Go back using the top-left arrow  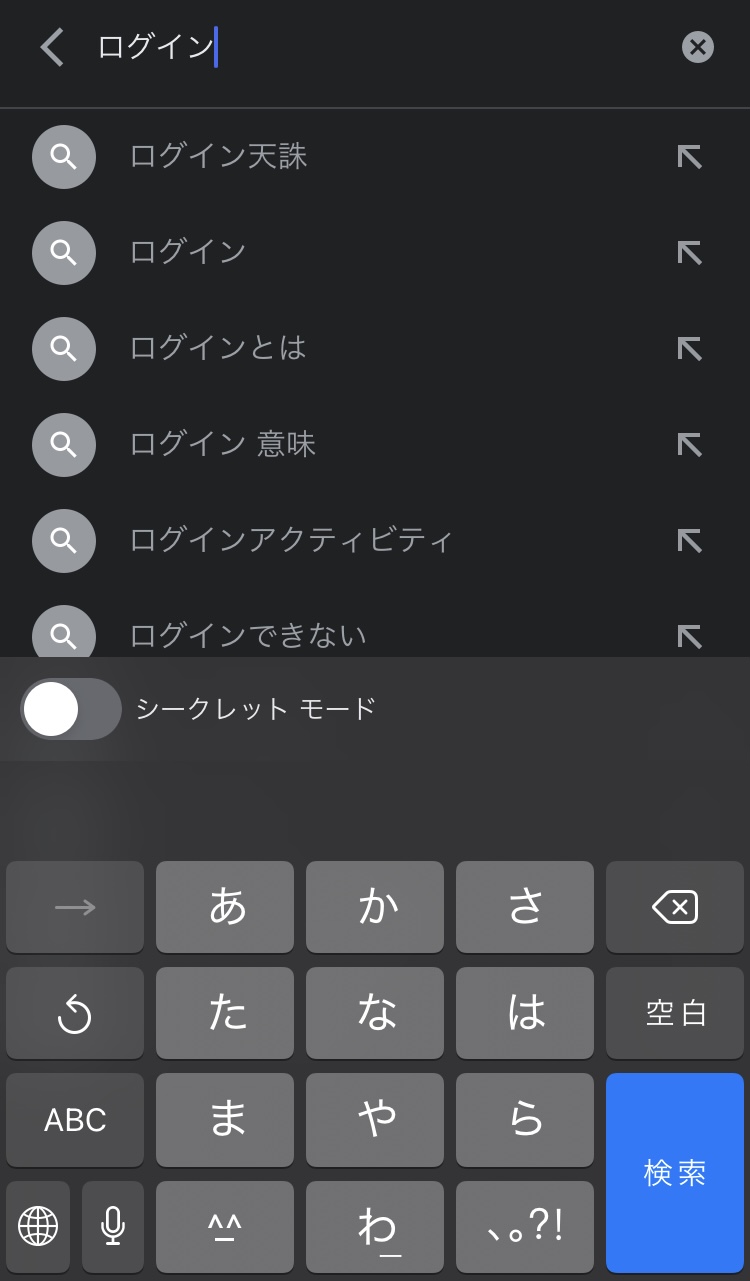tap(52, 47)
